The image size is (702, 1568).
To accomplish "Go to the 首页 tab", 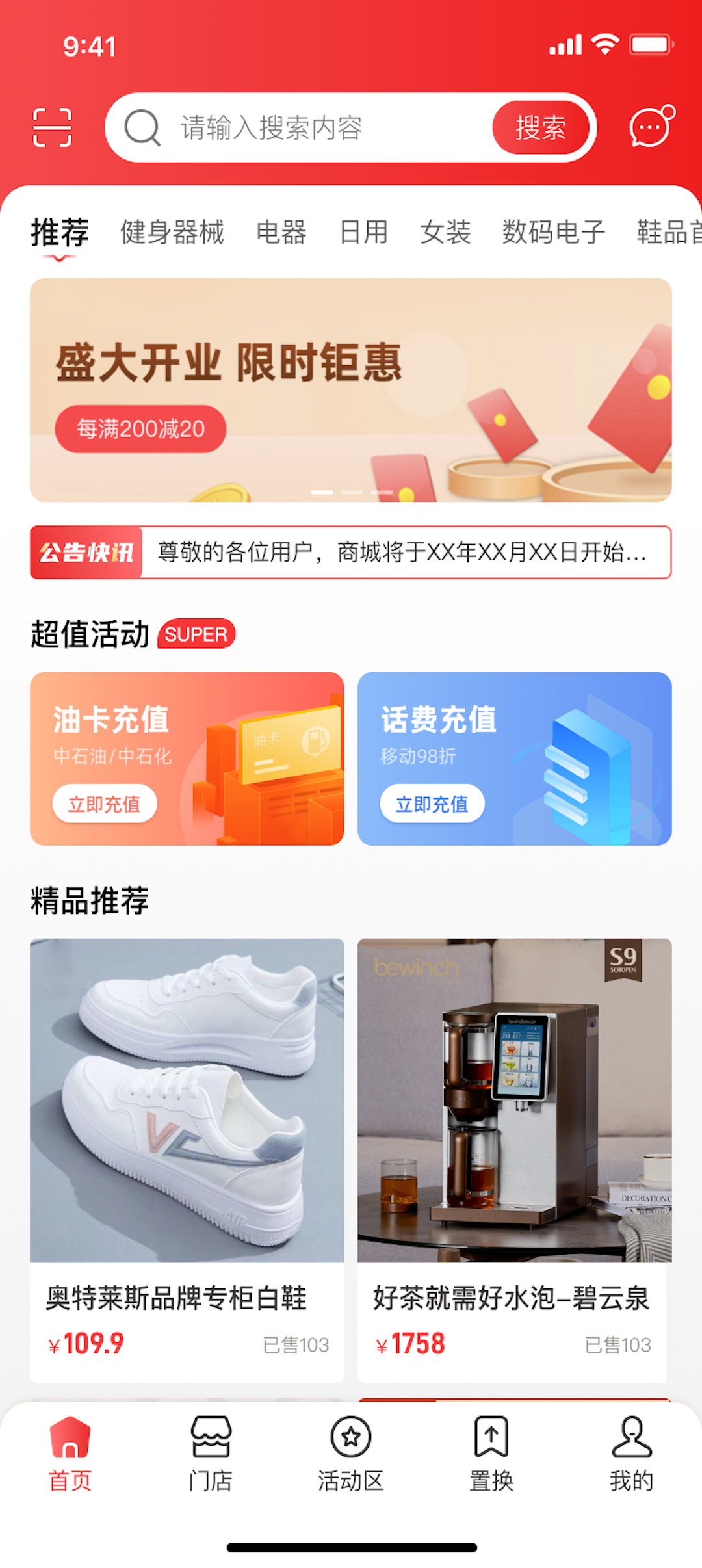I will [70, 1454].
